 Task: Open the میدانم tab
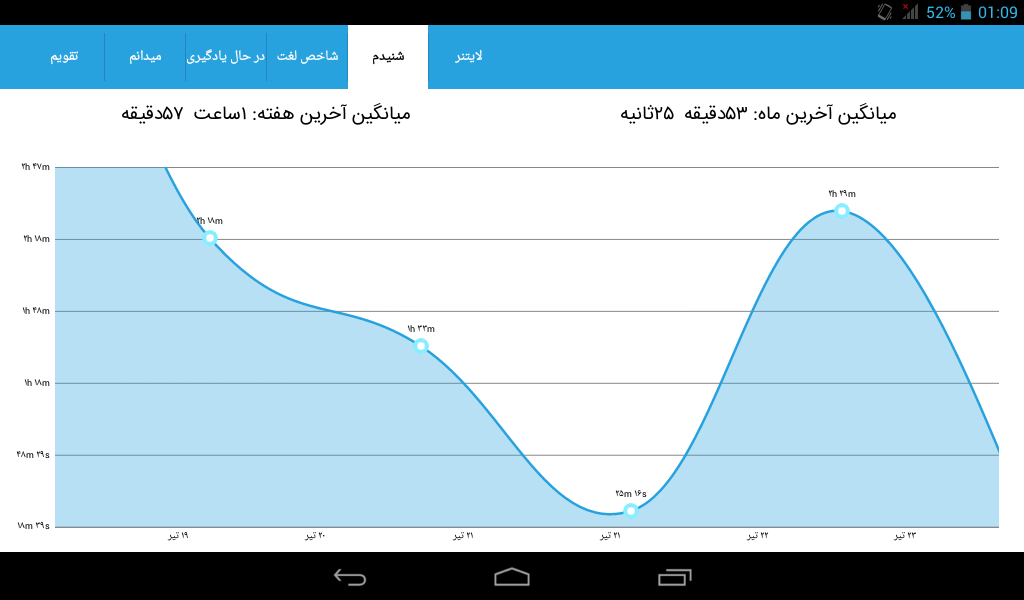coord(145,57)
